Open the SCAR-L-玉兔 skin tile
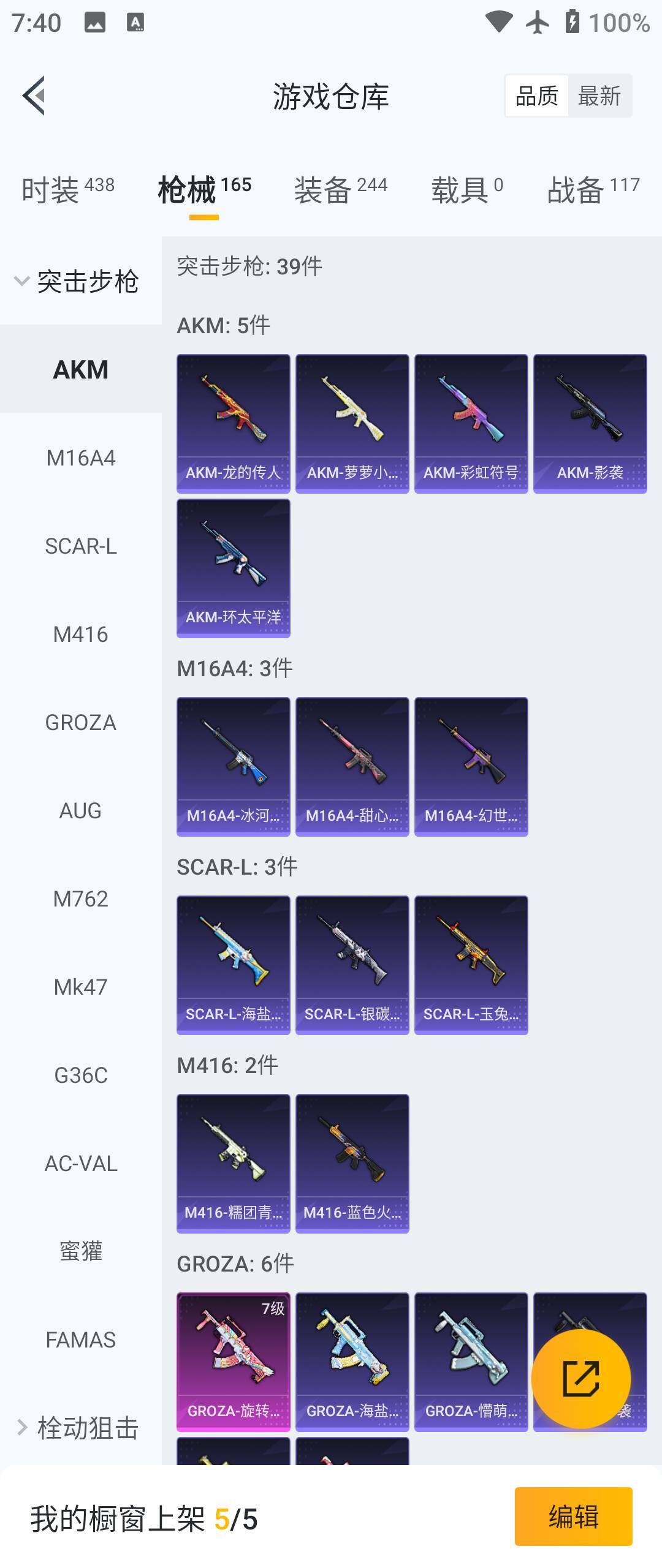This screenshot has height=1568, width=662. point(471,965)
